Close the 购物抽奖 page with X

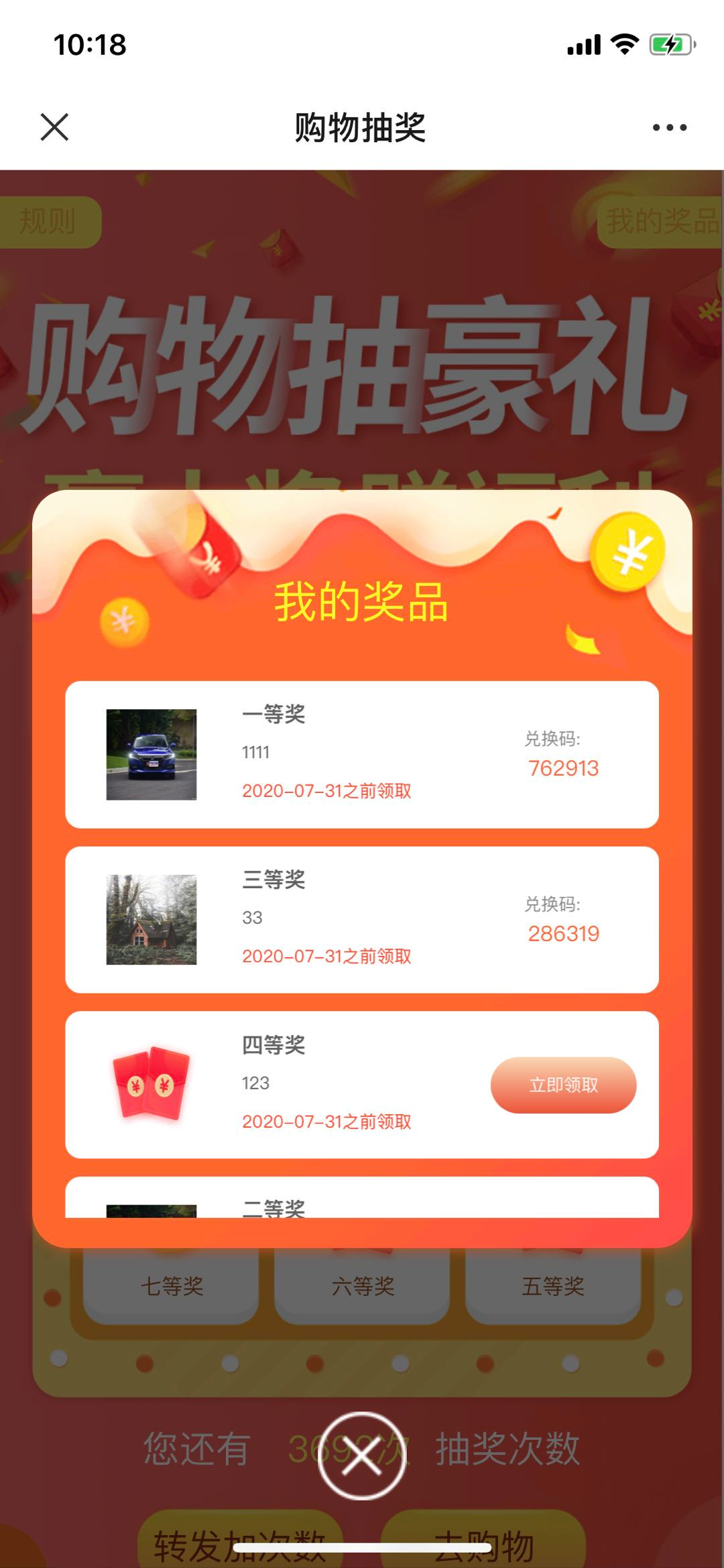[54, 127]
